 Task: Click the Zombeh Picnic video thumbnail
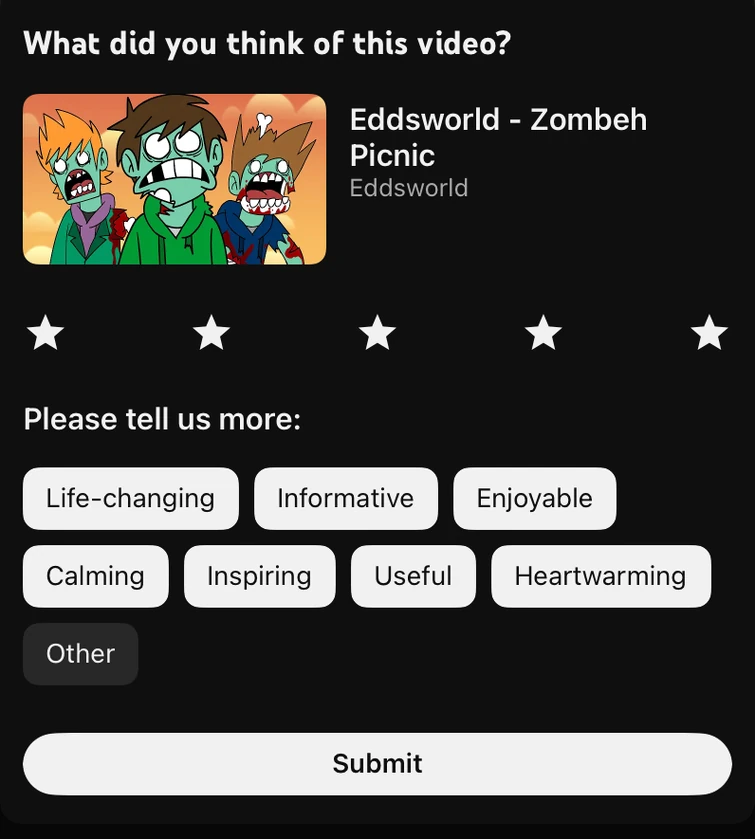click(174, 179)
